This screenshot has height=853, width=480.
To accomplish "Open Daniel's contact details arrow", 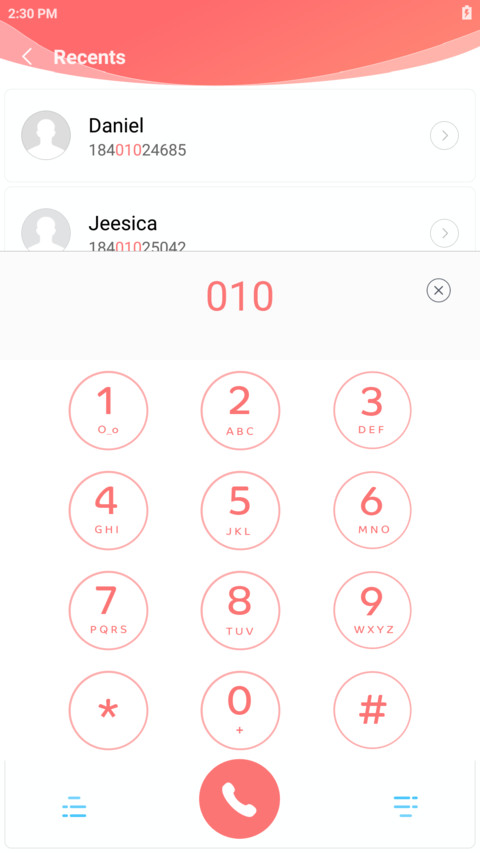I will pos(444,135).
